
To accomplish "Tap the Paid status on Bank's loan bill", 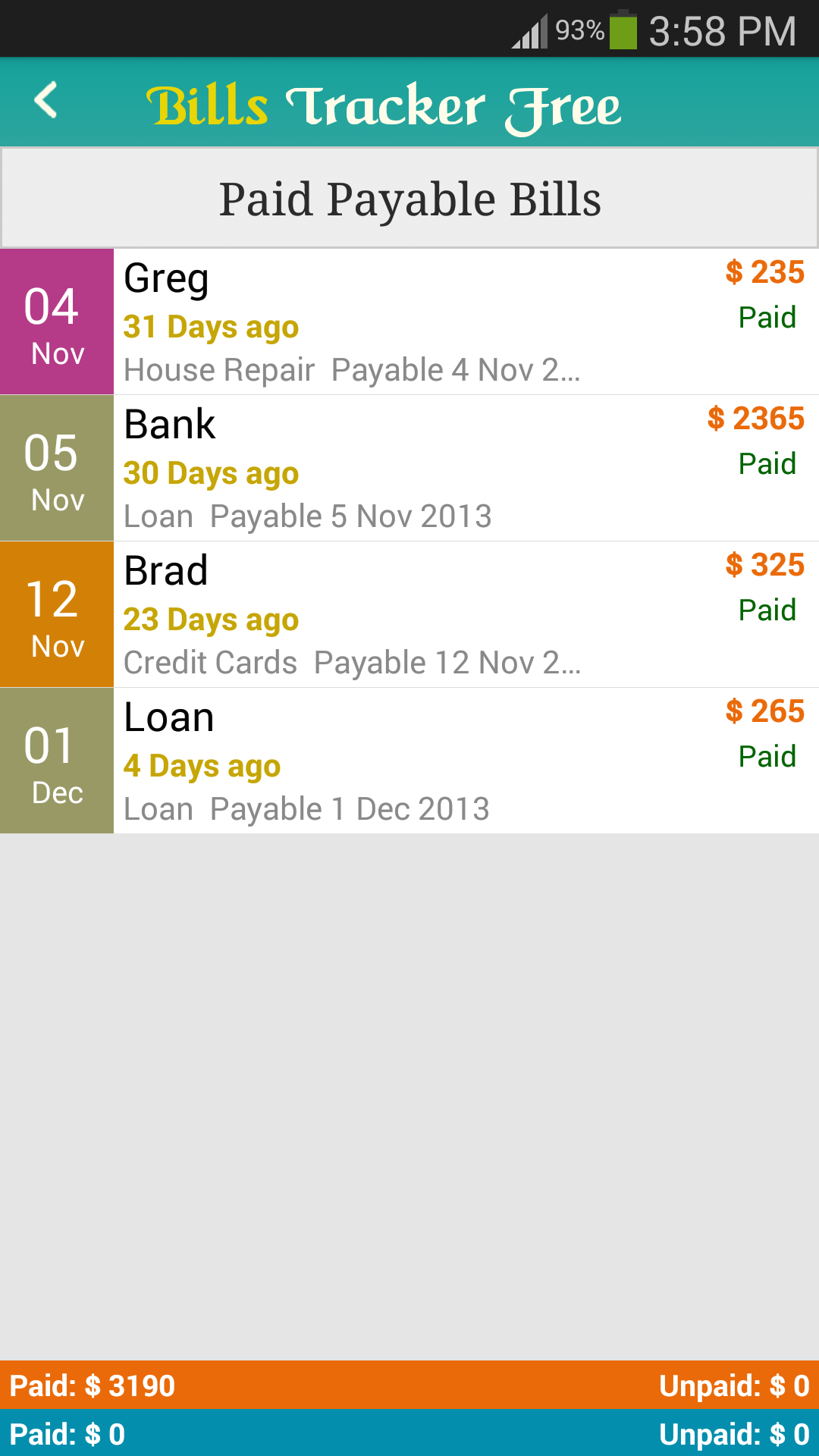I will coord(767,464).
